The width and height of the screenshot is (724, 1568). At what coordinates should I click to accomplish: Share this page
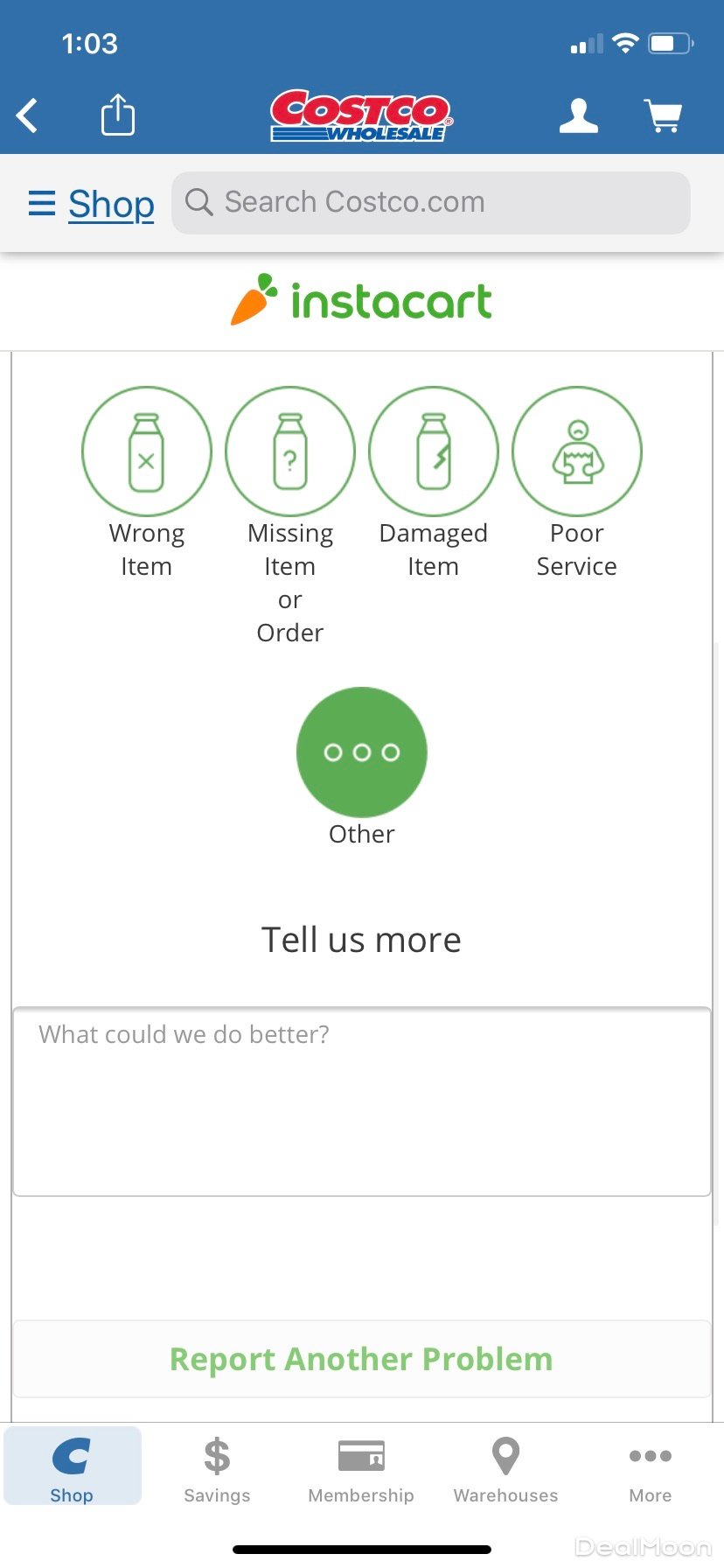coord(118,115)
